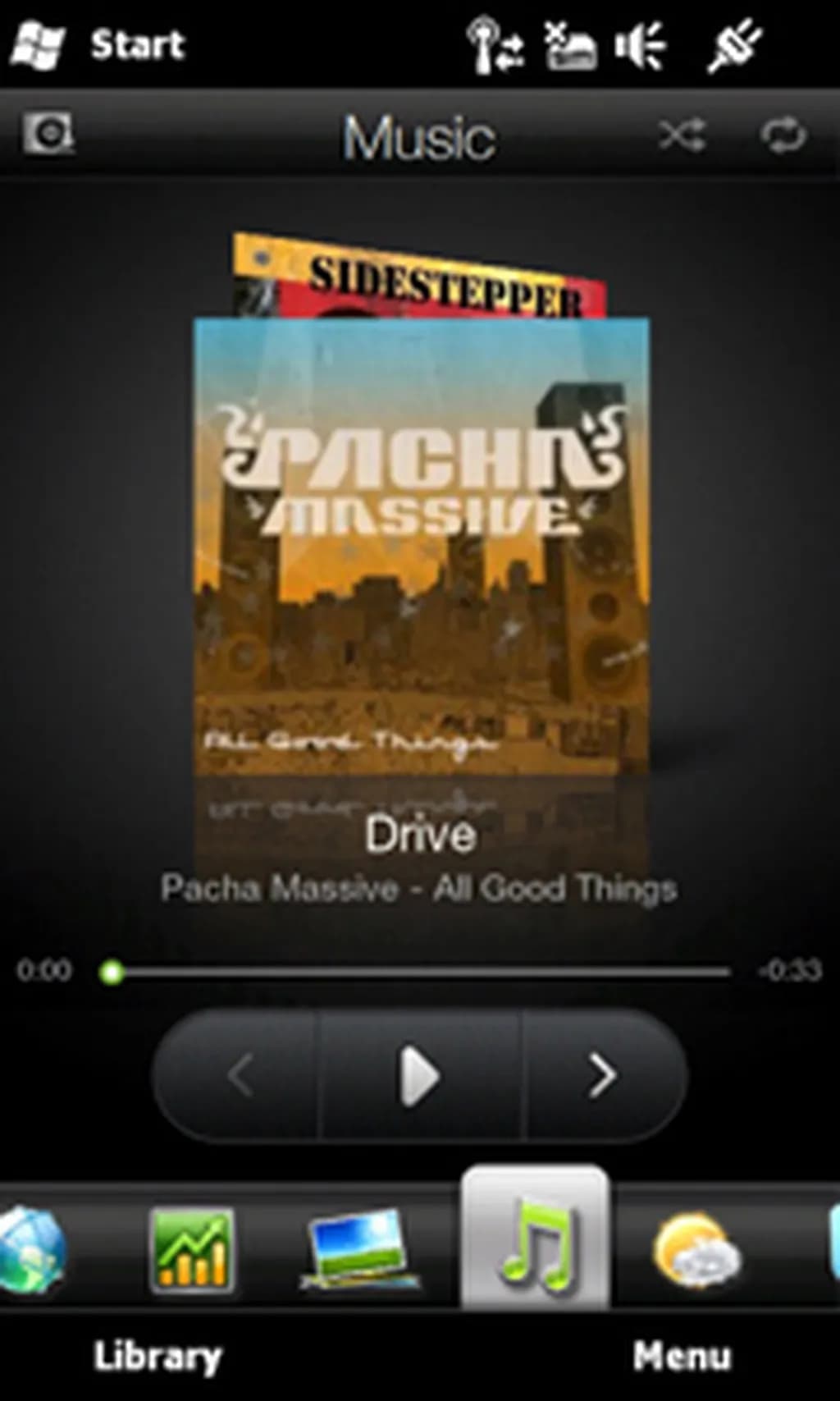The image size is (840, 1401).
Task: Open the Library softkey
Action: click(157, 1356)
